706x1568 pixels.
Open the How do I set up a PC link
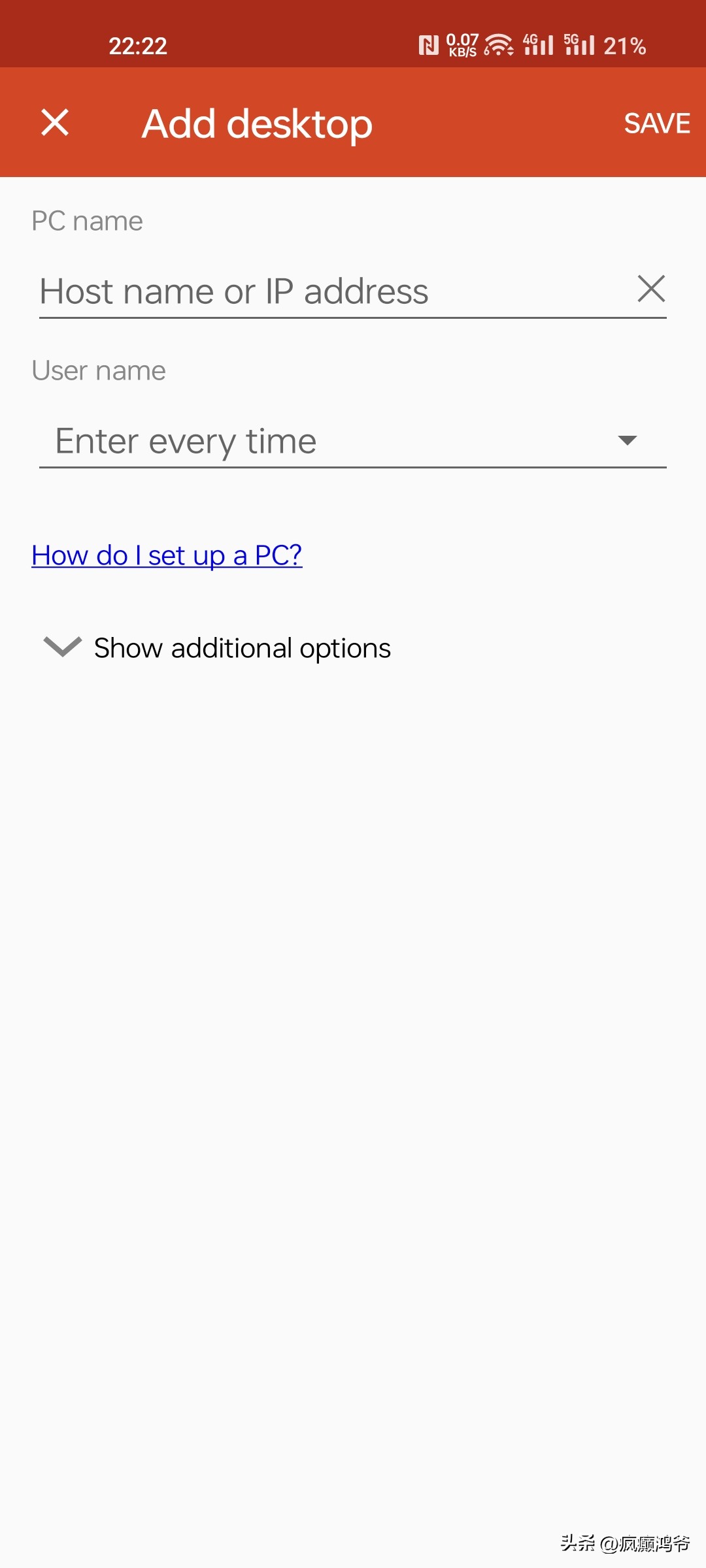tap(167, 555)
